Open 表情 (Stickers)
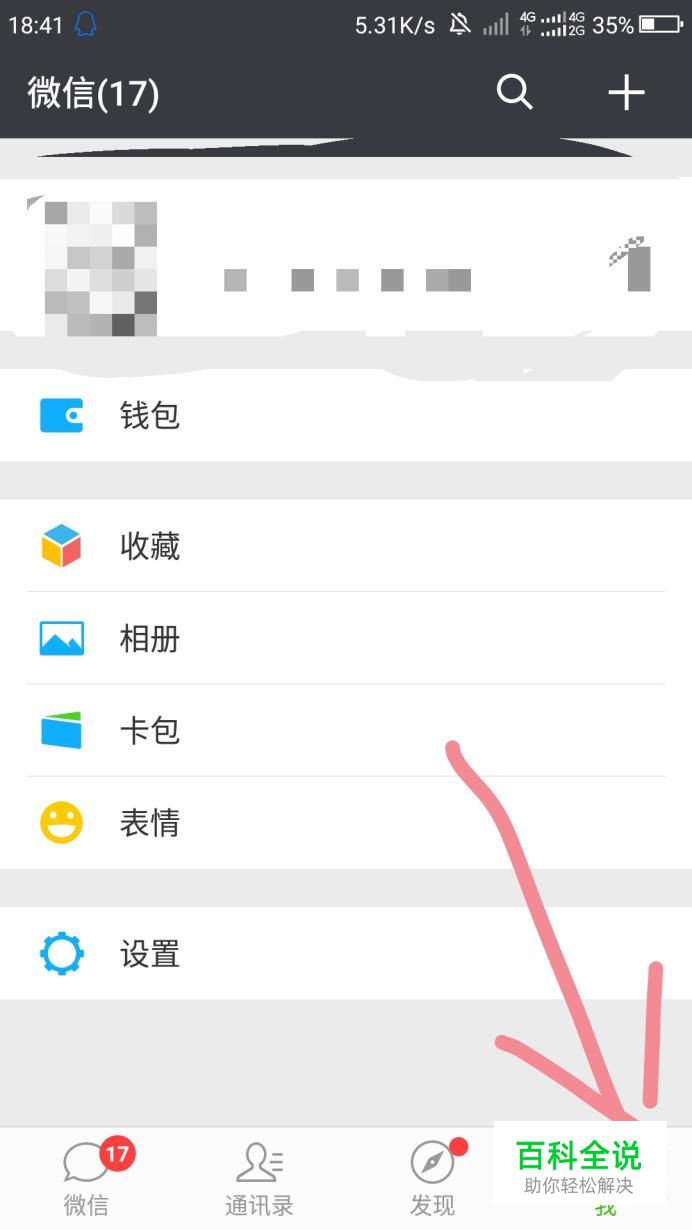This screenshot has width=692, height=1230. 345,823
